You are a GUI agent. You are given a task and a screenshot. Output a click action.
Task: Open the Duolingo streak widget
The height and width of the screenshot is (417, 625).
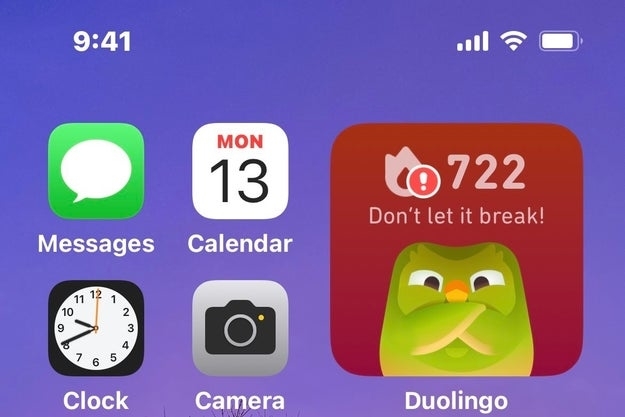point(457,250)
